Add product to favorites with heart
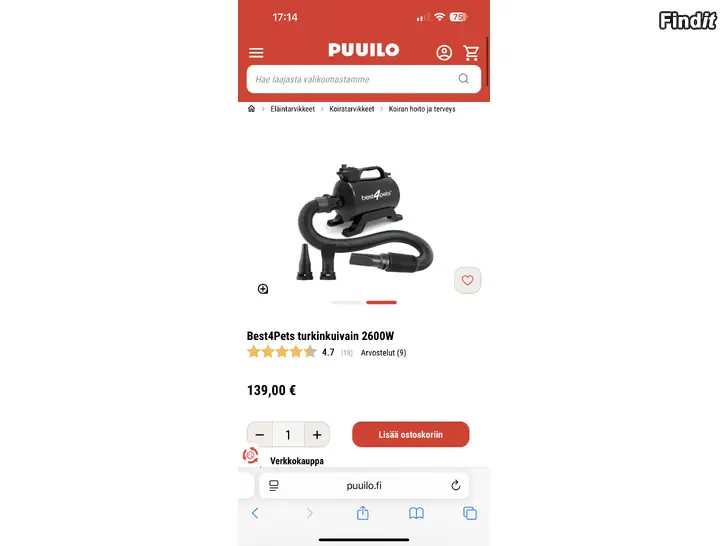 [x=467, y=280]
